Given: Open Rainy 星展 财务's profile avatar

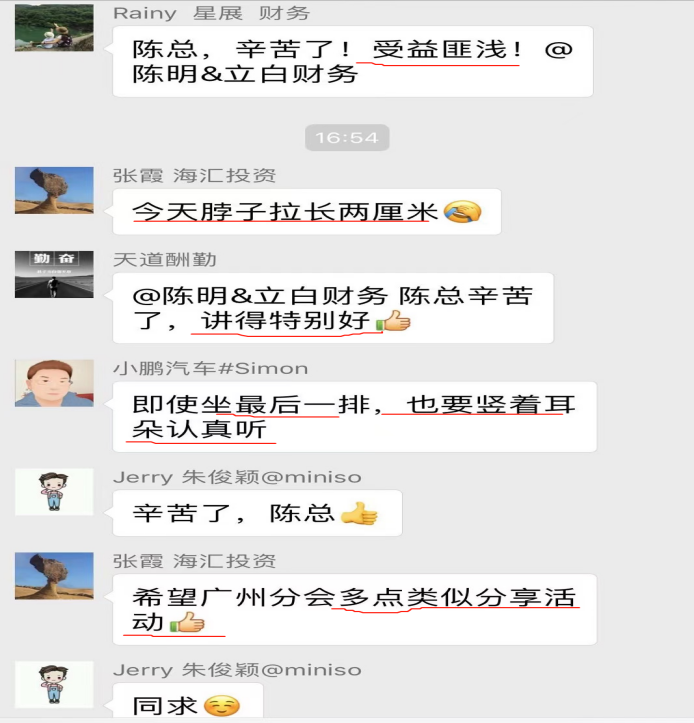Looking at the screenshot, I should click(x=54, y=28).
